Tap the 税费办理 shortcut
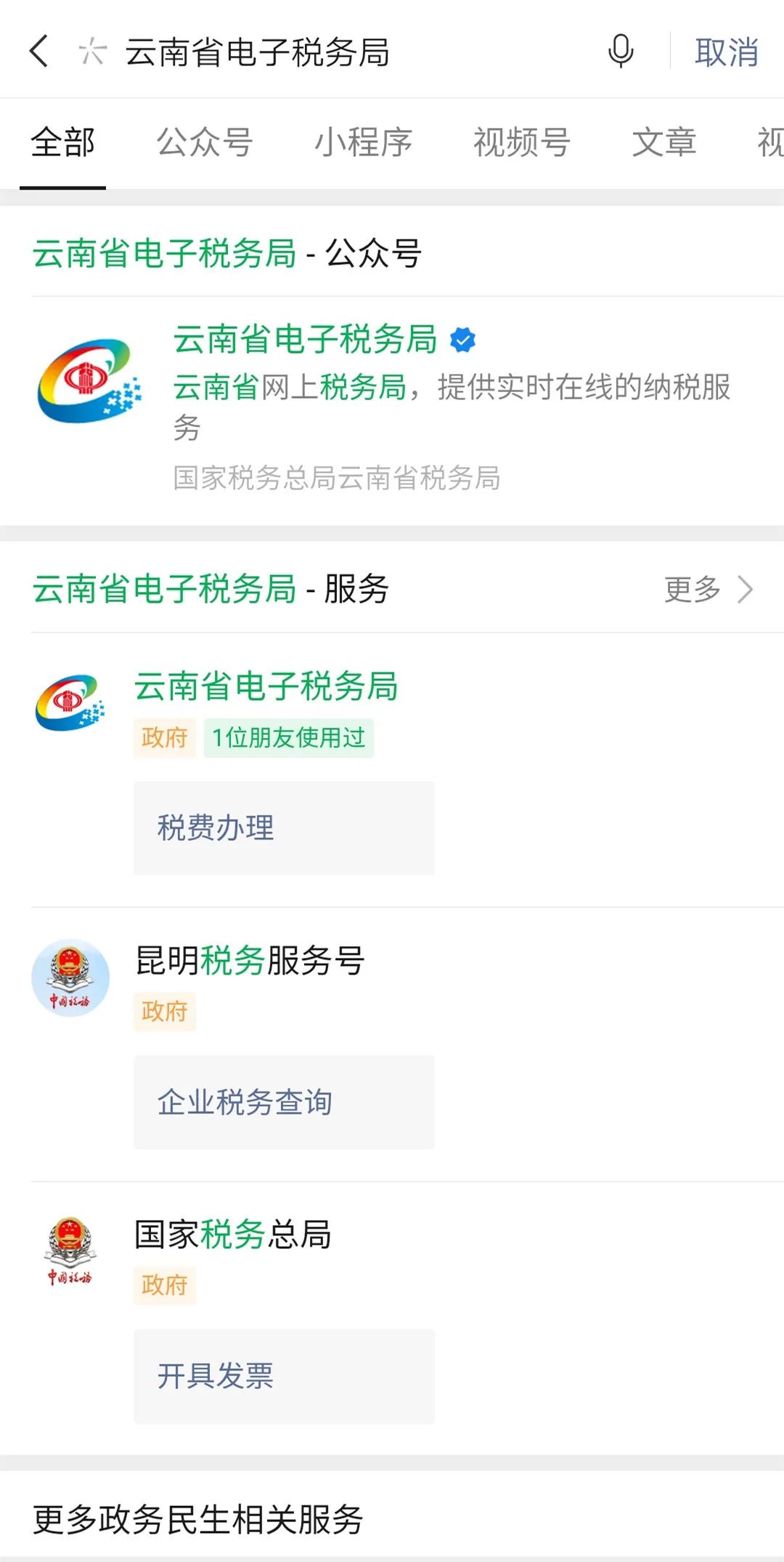784x1562 pixels. click(x=284, y=828)
